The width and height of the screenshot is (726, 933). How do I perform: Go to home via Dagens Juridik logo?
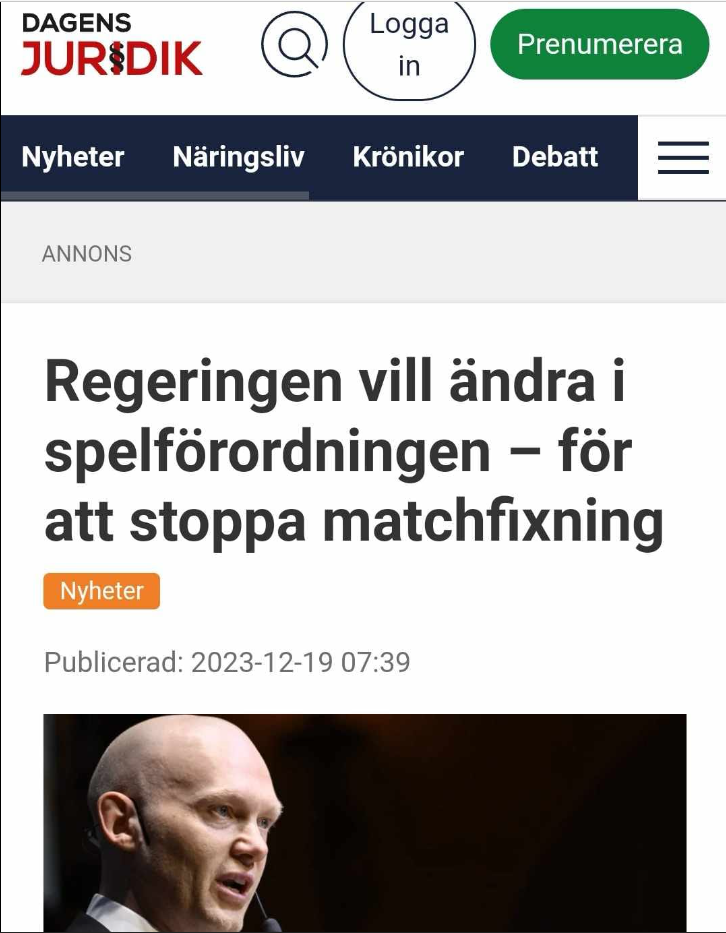coord(112,46)
